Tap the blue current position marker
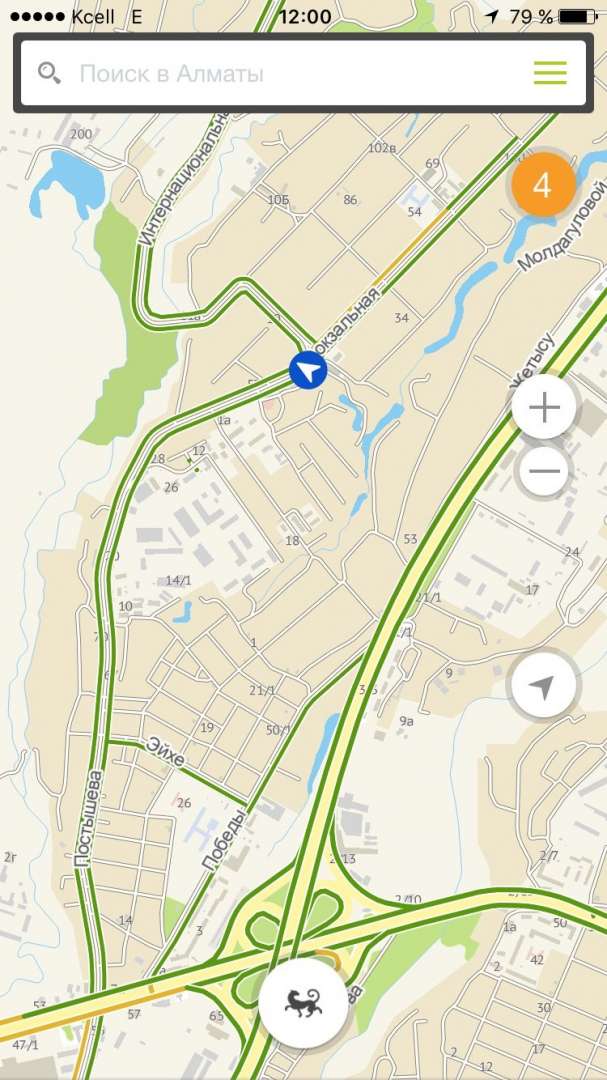The width and height of the screenshot is (607, 1080). 308,371
